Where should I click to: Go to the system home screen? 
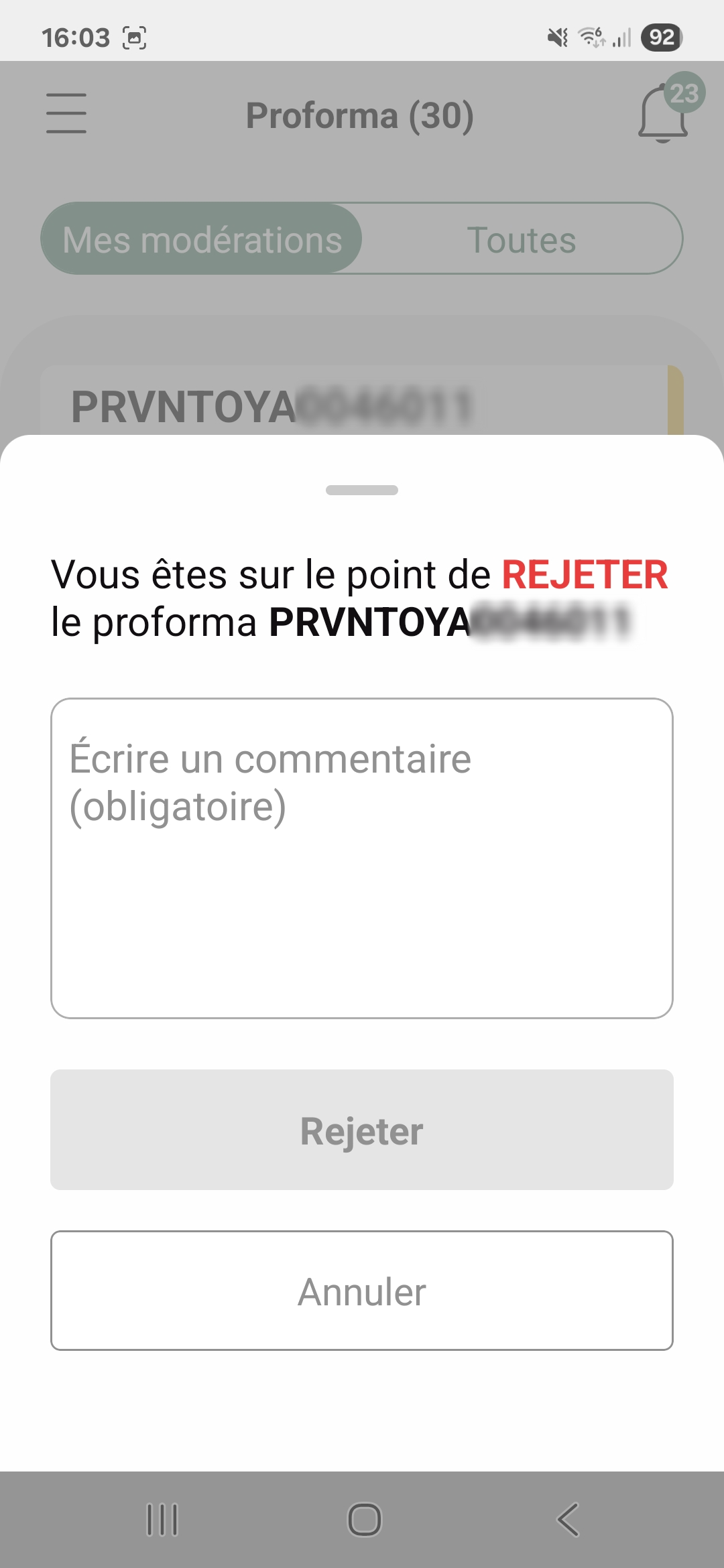[364, 1520]
